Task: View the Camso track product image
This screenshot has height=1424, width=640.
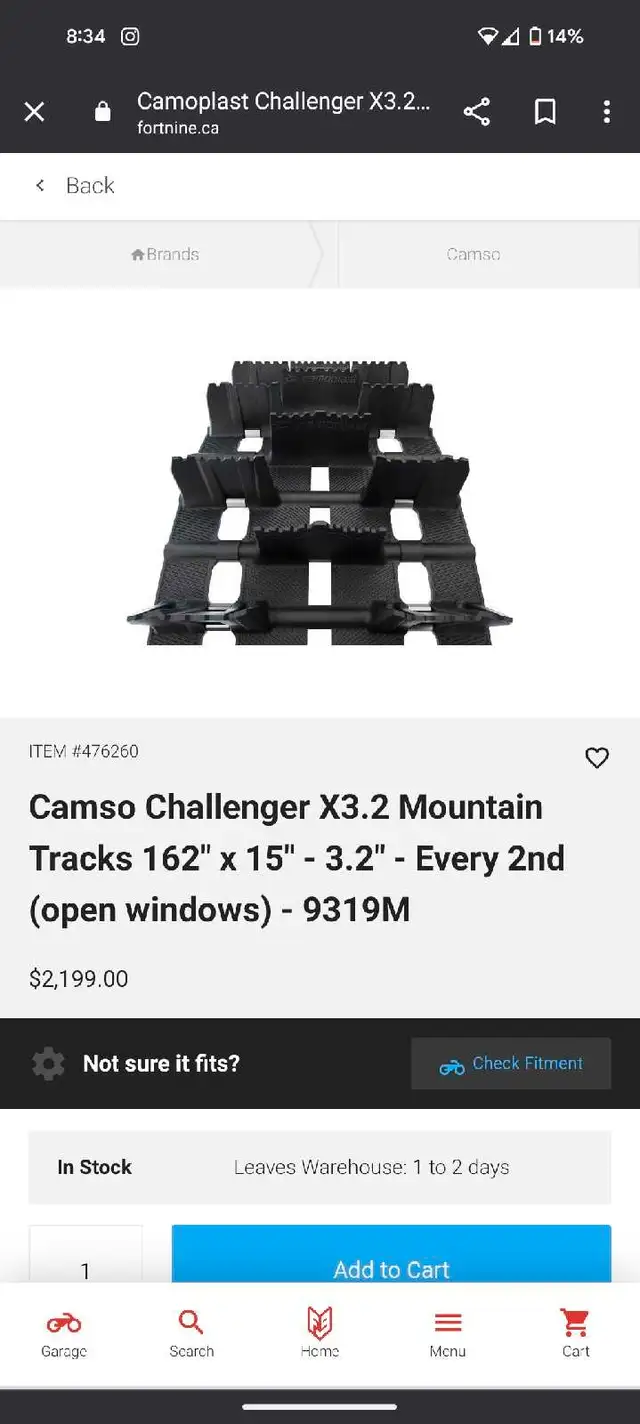Action: click(x=319, y=503)
